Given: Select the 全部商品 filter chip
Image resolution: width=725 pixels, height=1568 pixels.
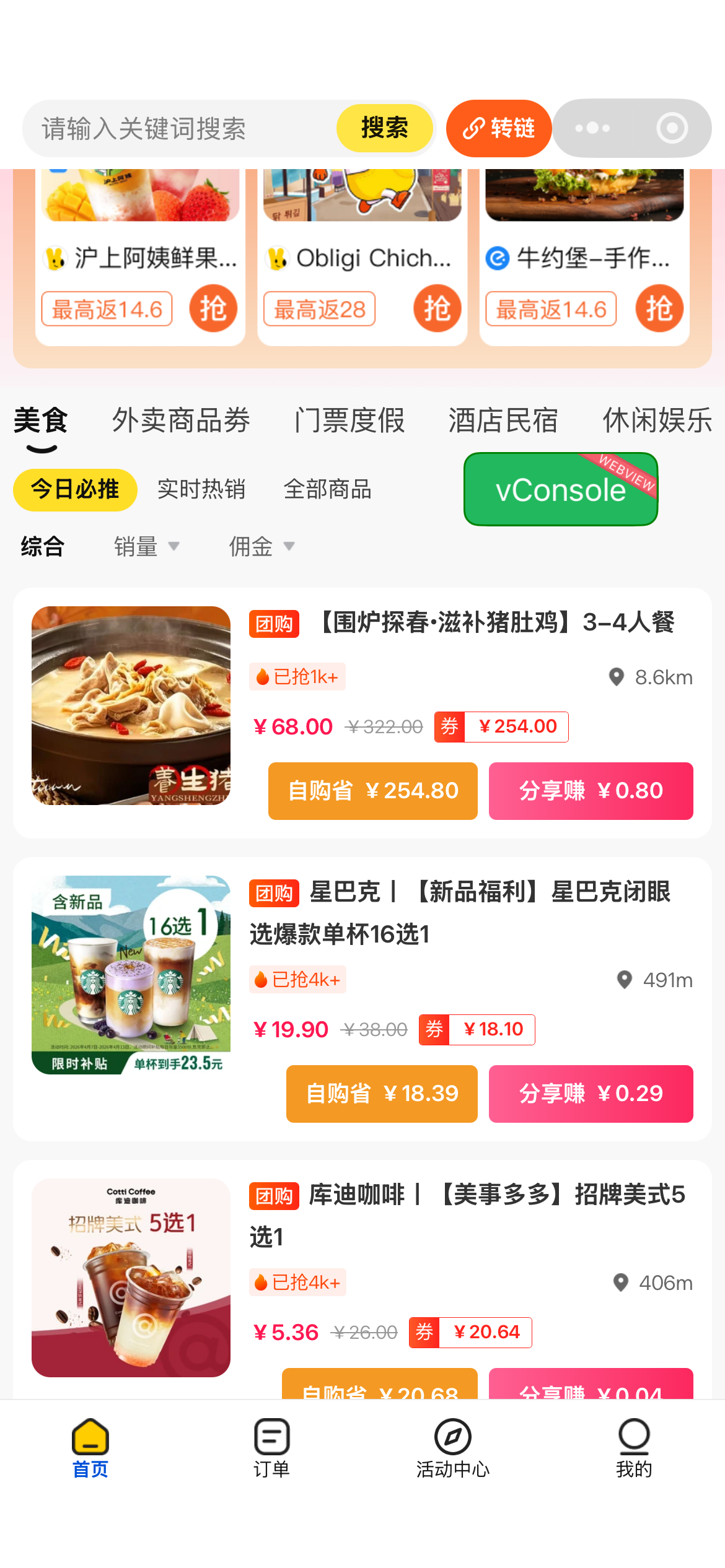Looking at the screenshot, I should point(327,489).
